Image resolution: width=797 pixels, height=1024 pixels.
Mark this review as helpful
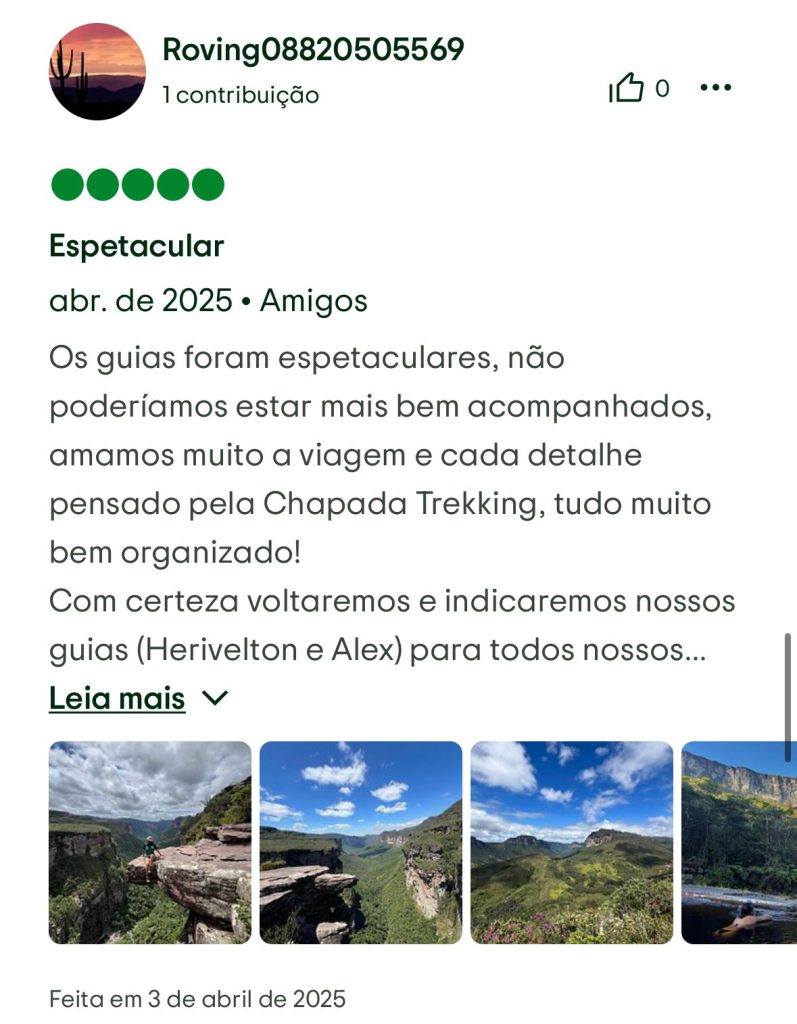click(x=627, y=89)
